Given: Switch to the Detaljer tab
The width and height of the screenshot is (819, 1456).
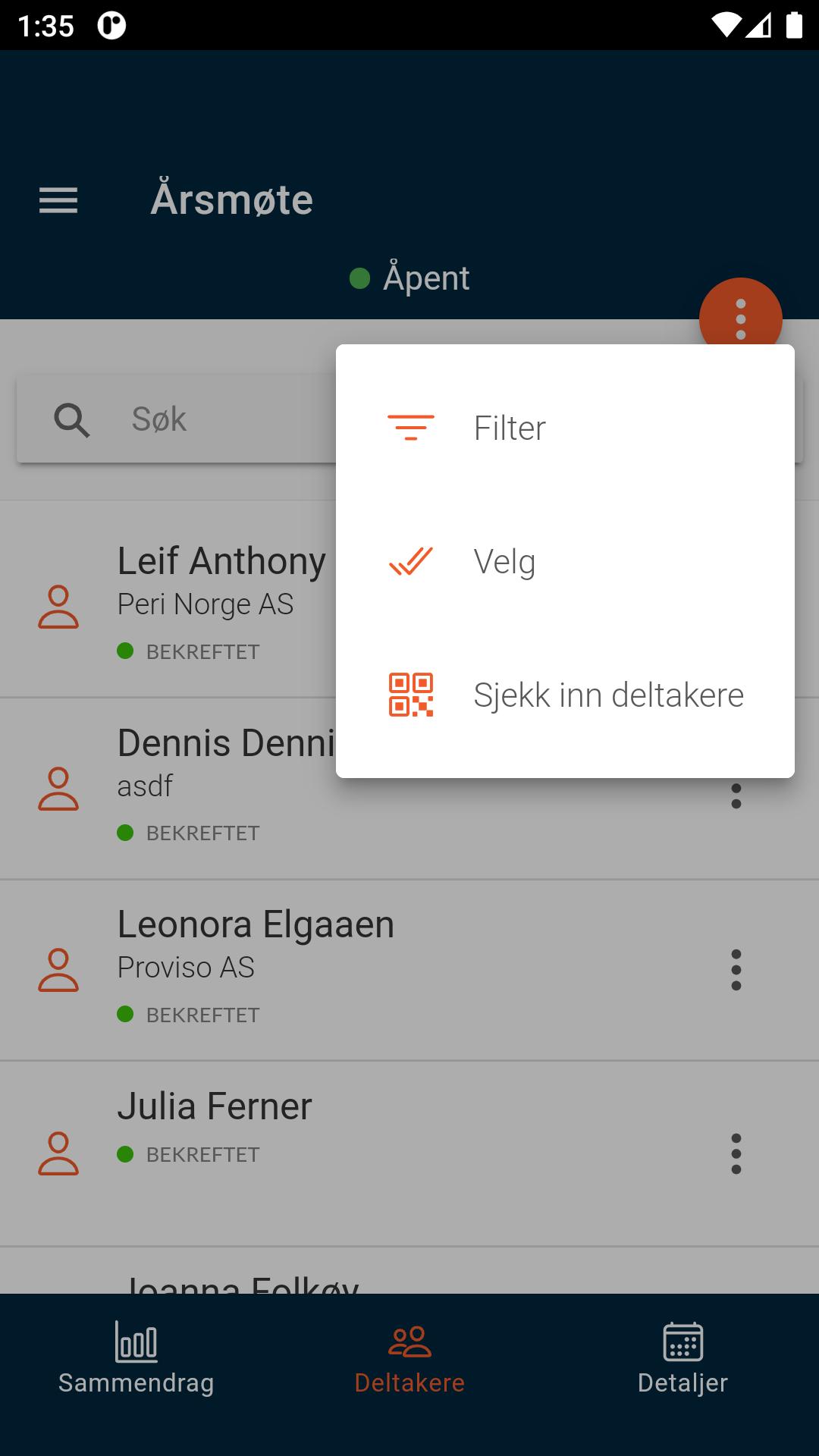Looking at the screenshot, I should point(682,1359).
